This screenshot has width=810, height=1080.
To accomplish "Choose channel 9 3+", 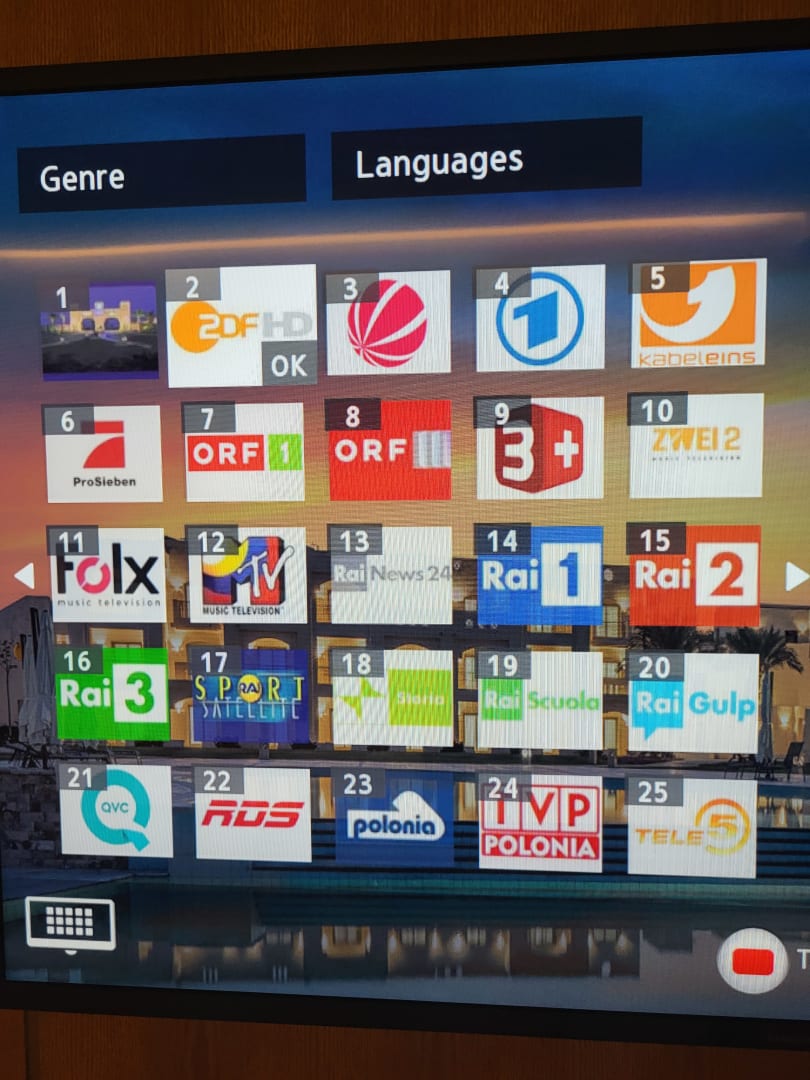I will 539,448.
